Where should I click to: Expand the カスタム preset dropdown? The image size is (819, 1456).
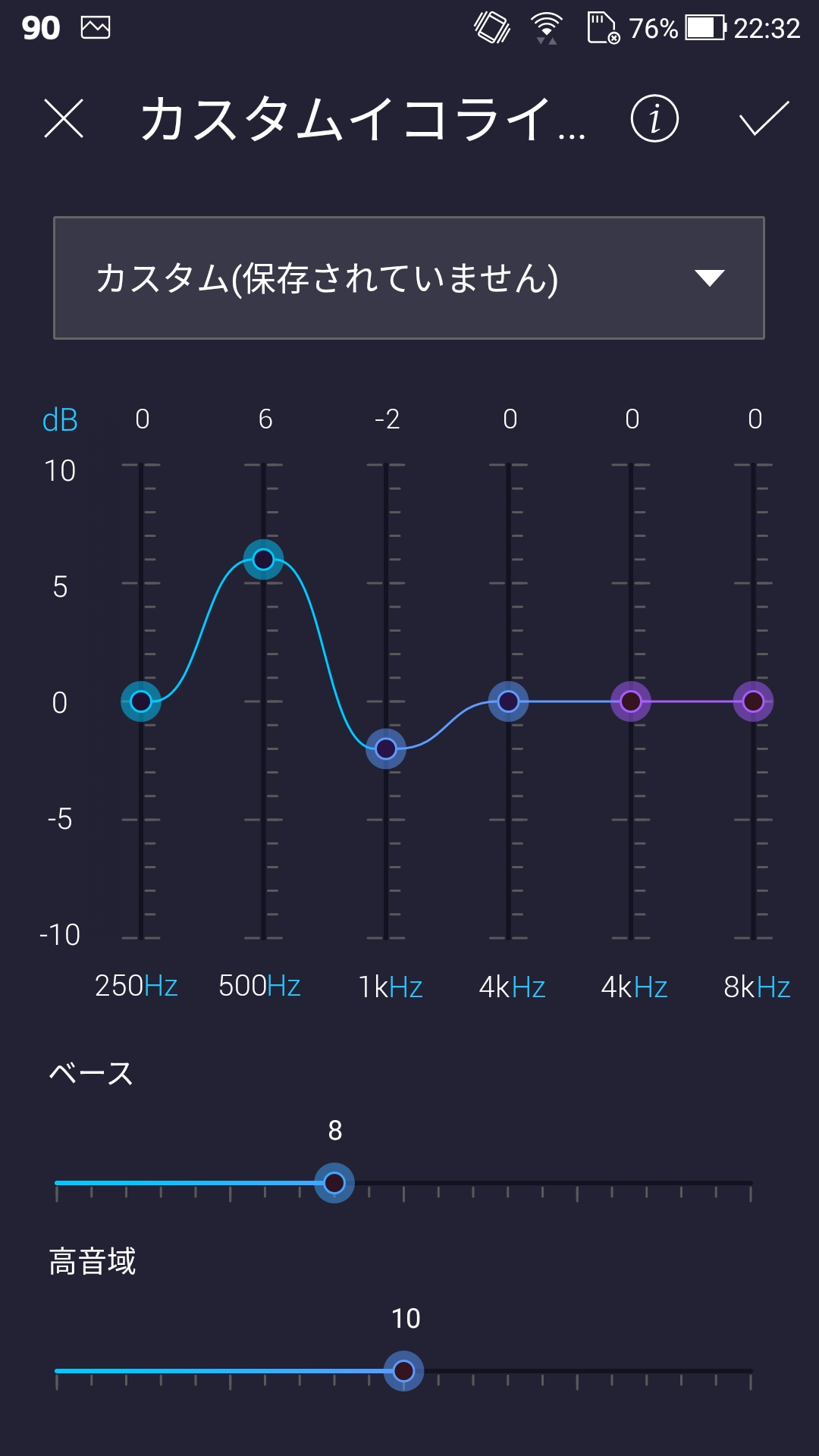(x=409, y=278)
